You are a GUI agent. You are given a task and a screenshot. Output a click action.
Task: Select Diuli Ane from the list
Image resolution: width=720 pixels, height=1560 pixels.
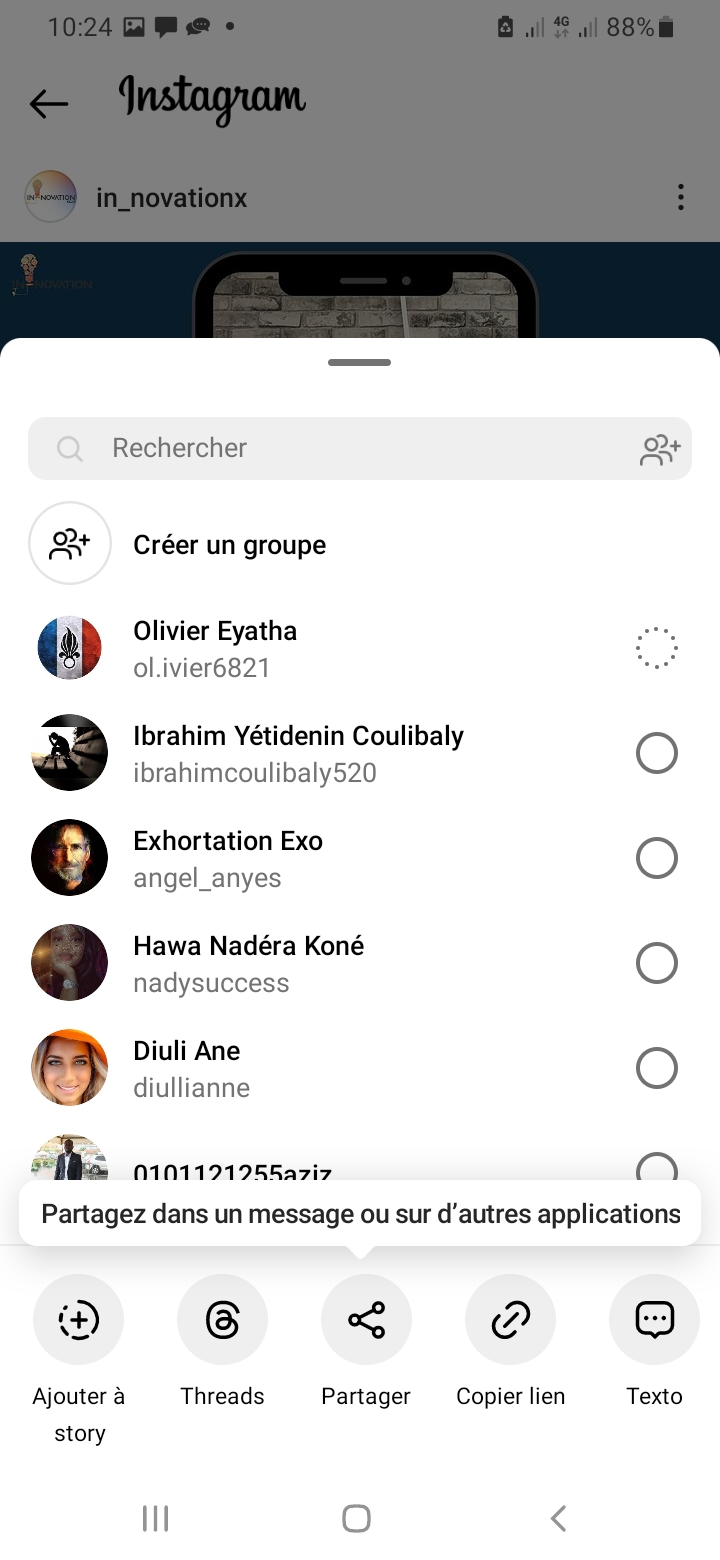click(656, 1068)
